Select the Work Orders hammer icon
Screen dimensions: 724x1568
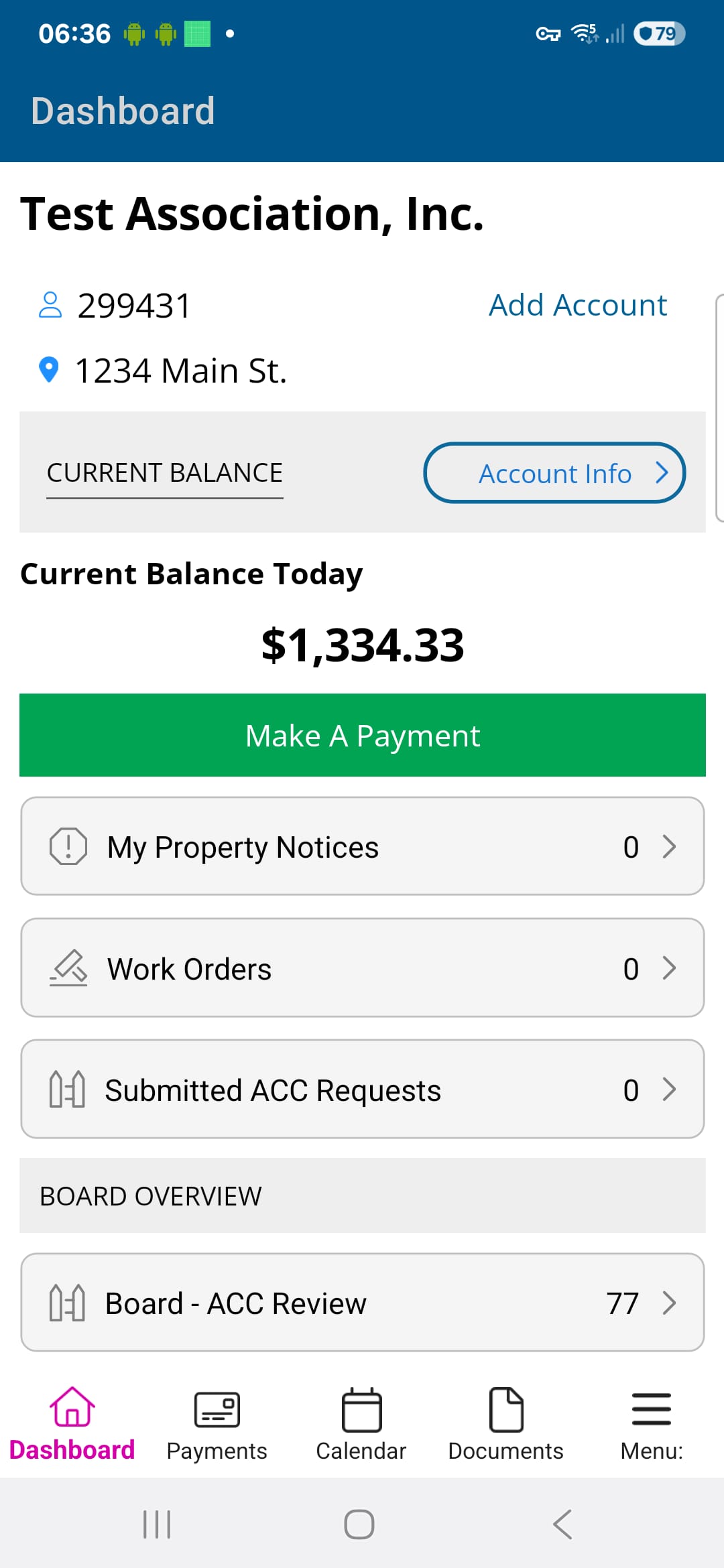click(67, 968)
